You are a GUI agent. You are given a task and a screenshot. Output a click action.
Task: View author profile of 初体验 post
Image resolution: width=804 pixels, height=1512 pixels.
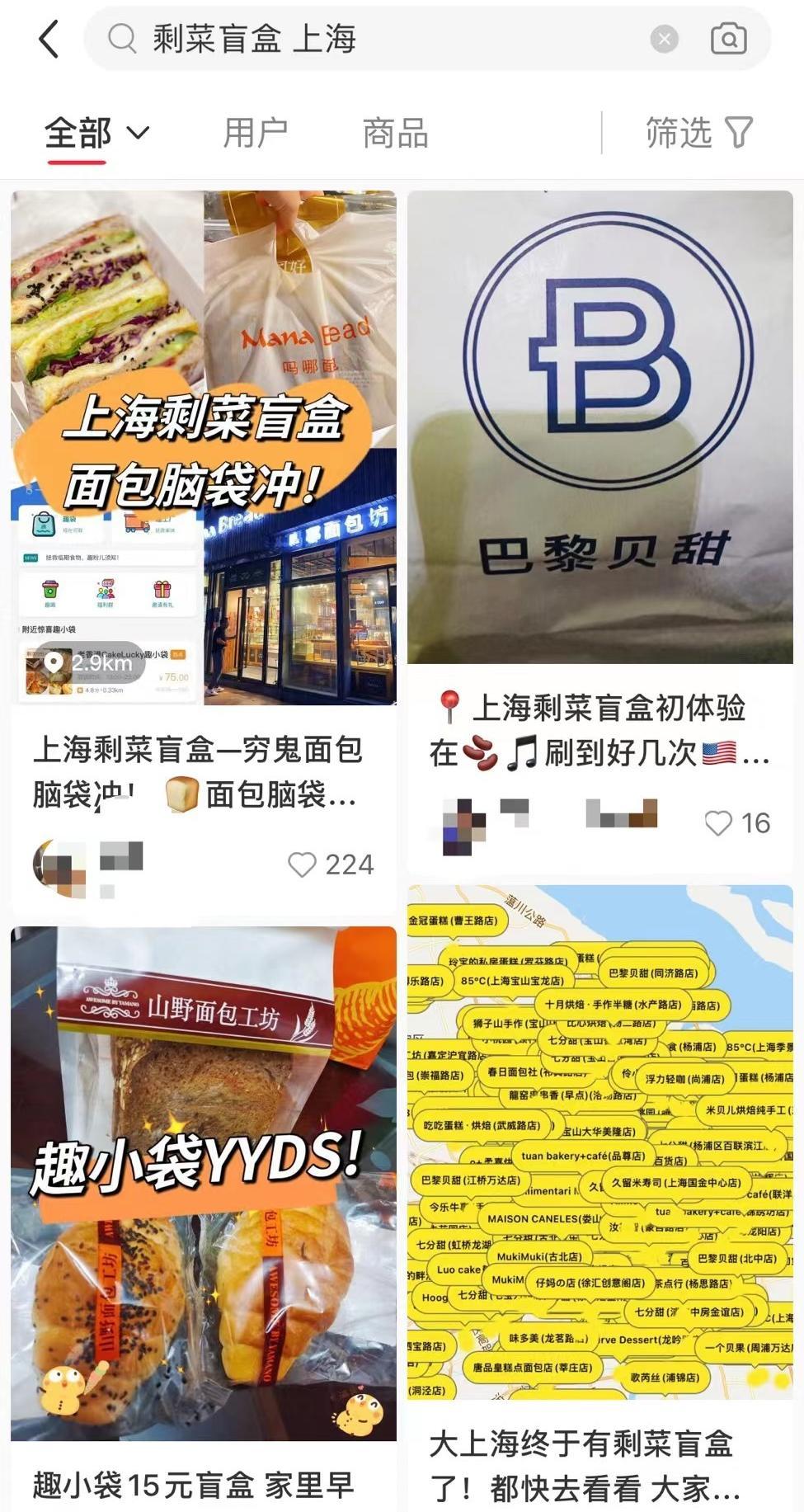coord(463,825)
